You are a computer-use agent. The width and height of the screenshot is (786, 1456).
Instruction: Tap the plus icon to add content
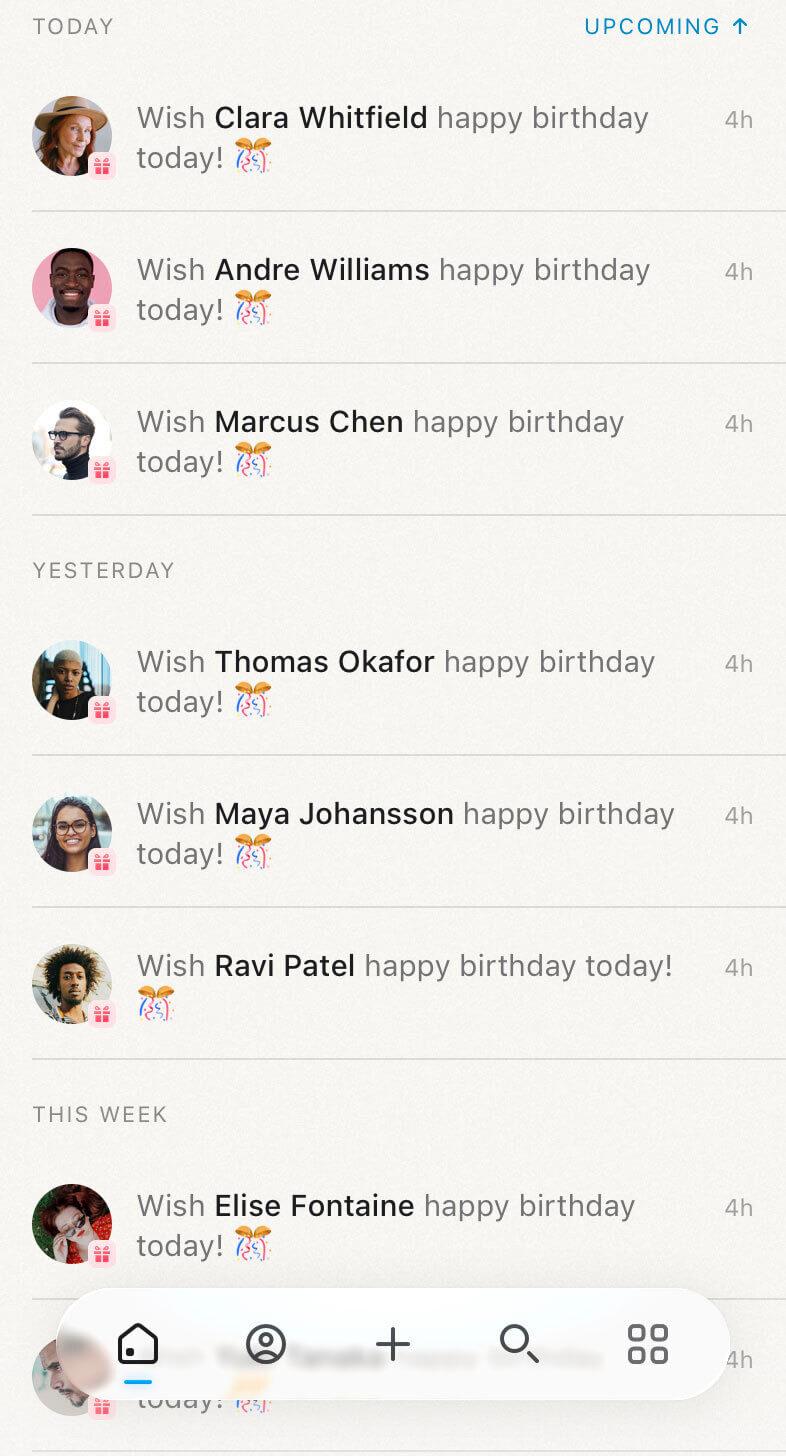[x=393, y=1344]
